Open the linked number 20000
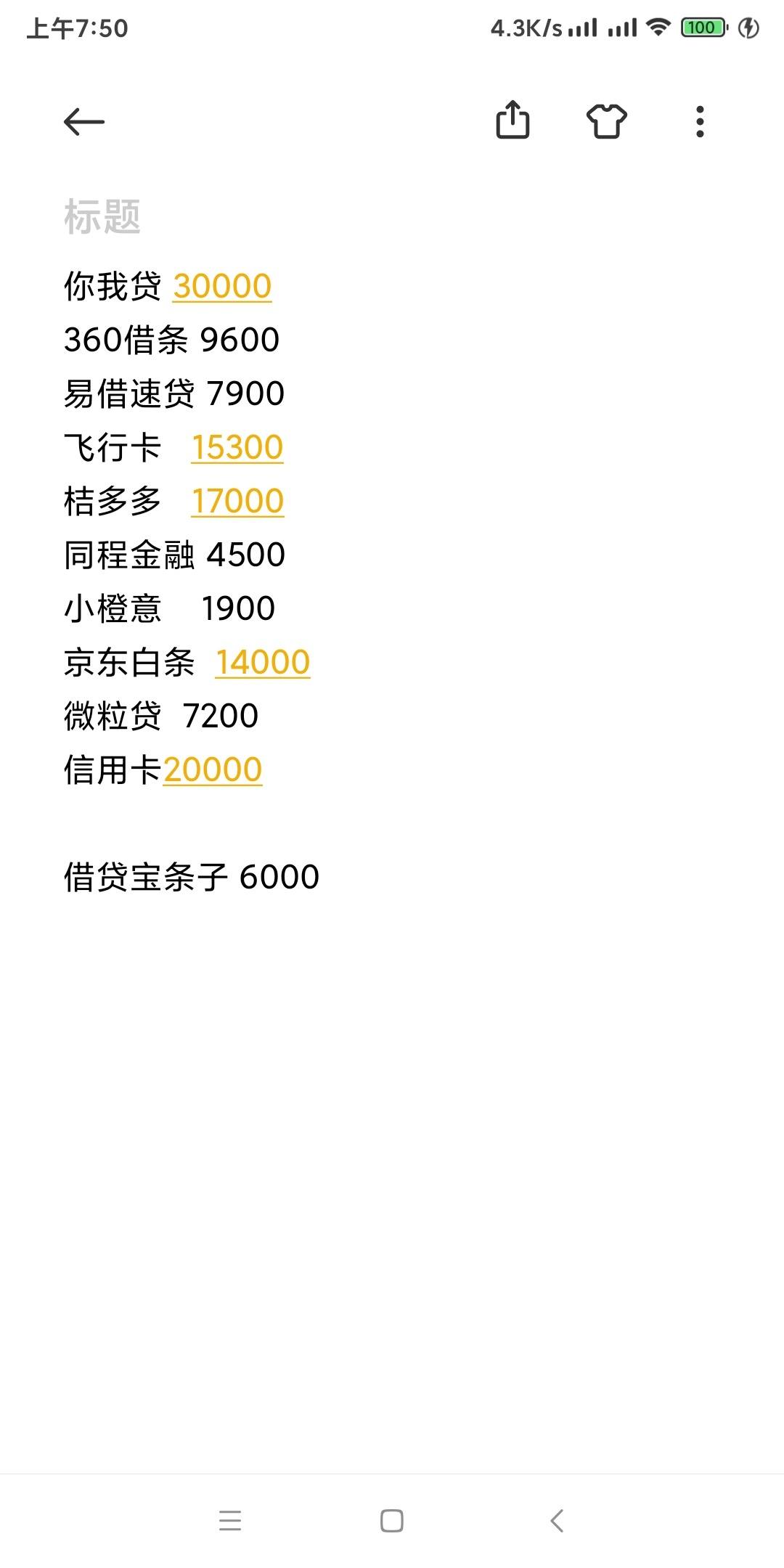The width and height of the screenshot is (784, 1568). (213, 769)
